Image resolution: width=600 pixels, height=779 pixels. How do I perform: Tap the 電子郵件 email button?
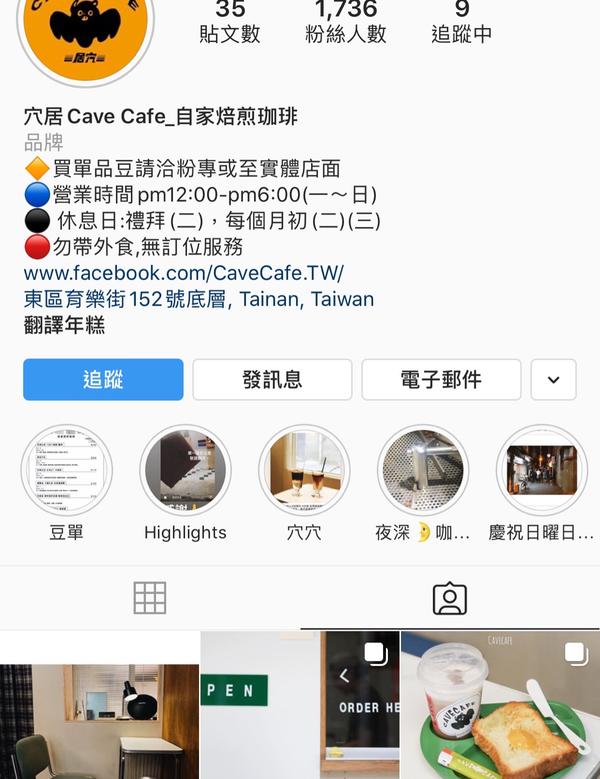[x=441, y=380]
